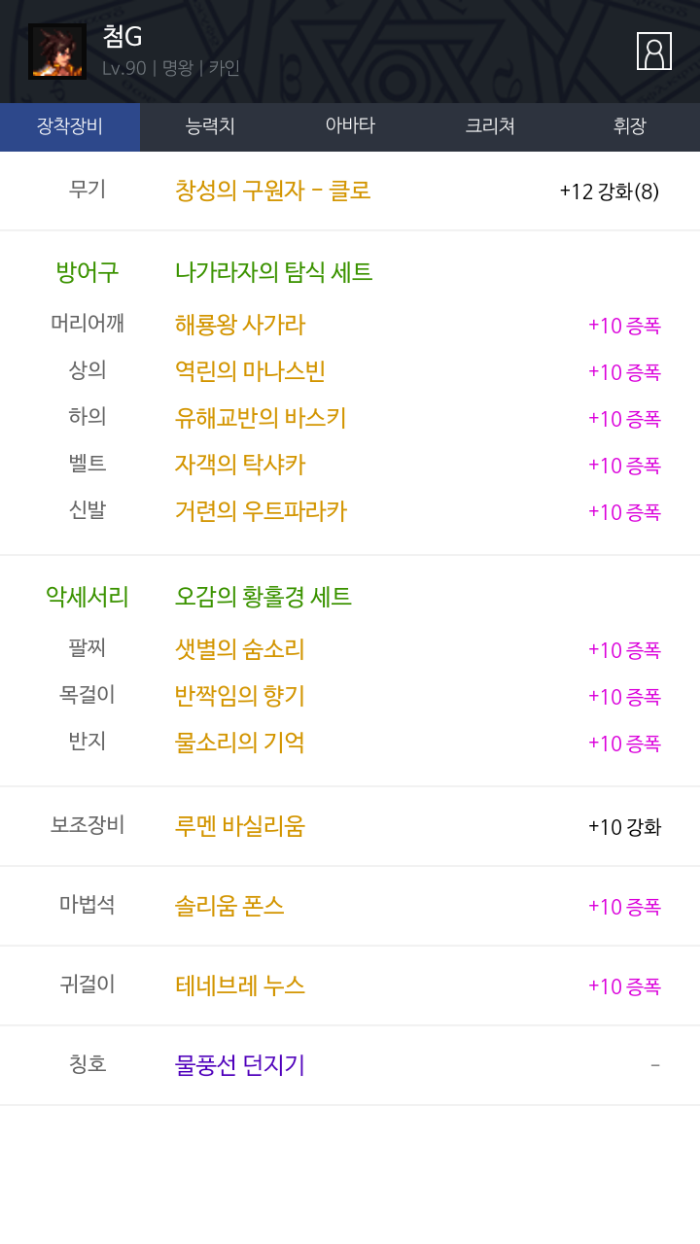Open weapon 창성의 구원자 - 클로

273,191
